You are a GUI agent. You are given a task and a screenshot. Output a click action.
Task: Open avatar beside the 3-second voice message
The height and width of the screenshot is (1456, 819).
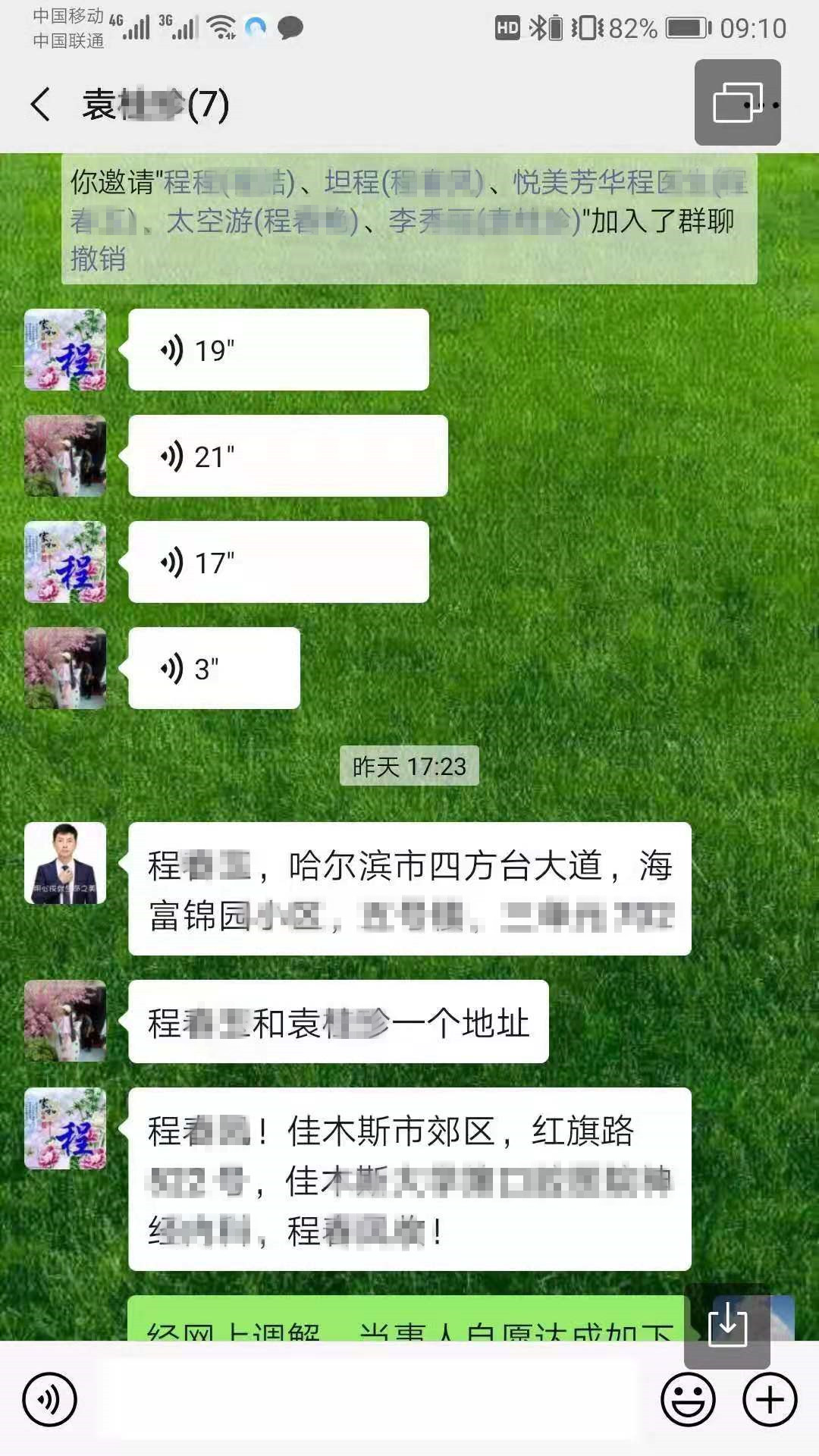pyautogui.click(x=65, y=669)
